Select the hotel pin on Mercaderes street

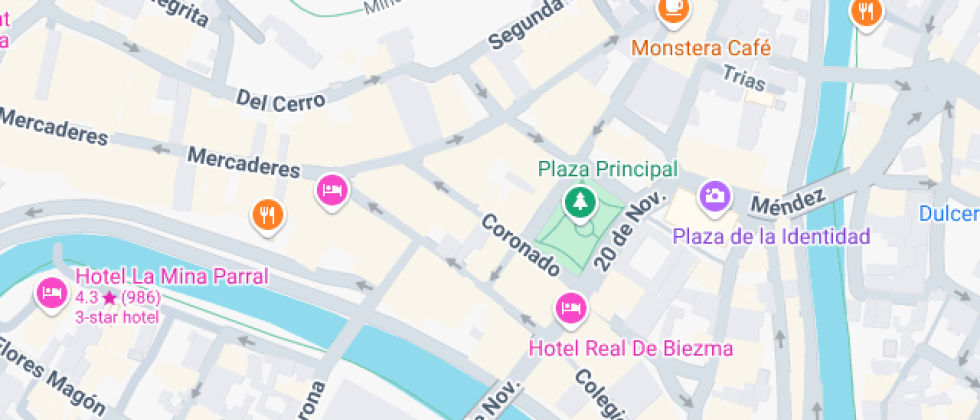click(332, 189)
